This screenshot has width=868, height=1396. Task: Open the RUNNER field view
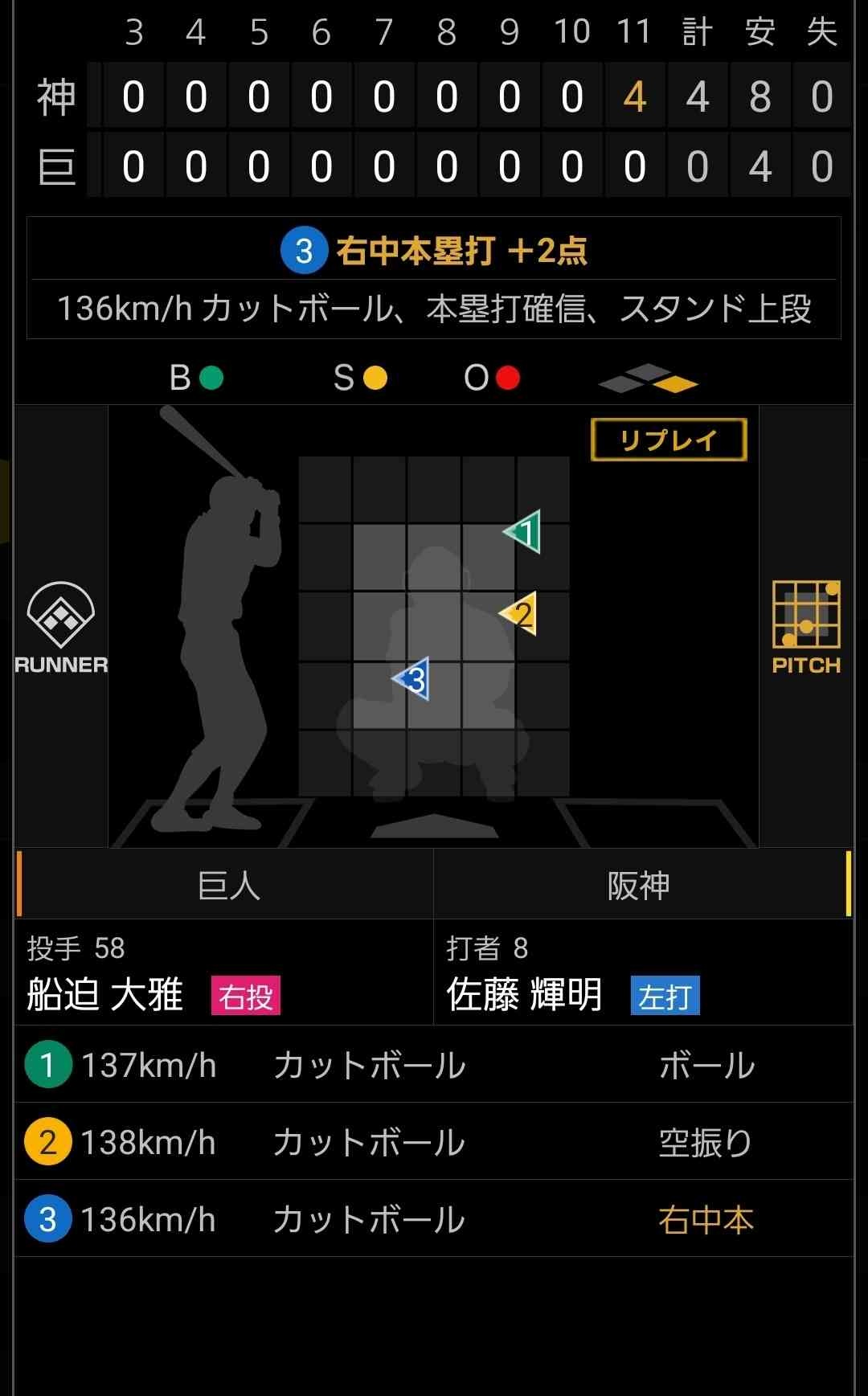click(61, 627)
